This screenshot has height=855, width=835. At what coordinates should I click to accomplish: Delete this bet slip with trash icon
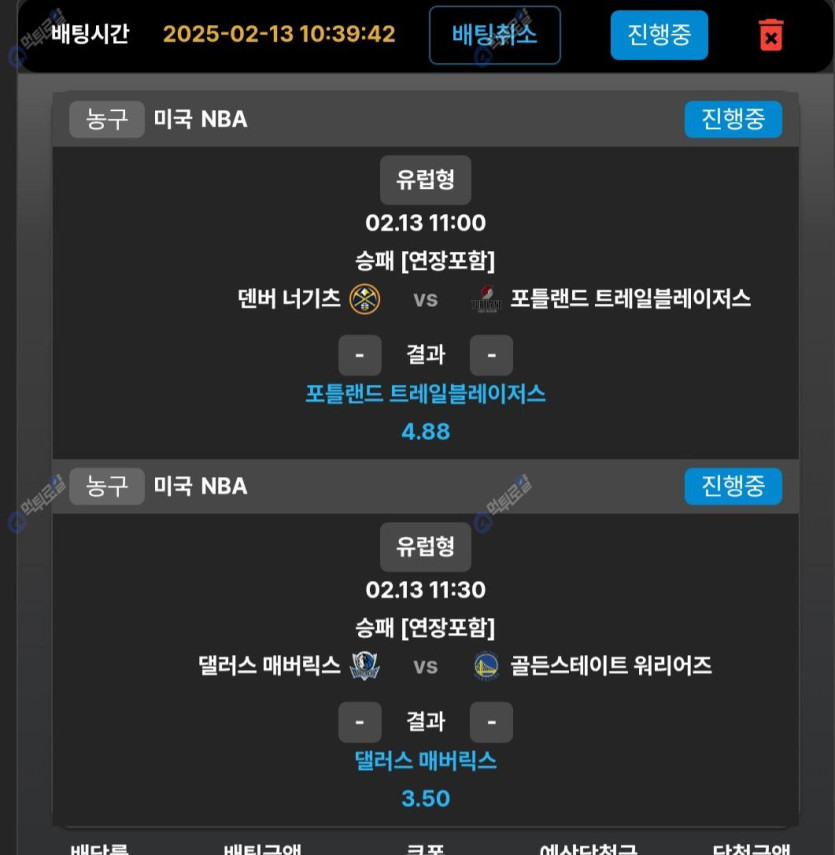771,35
